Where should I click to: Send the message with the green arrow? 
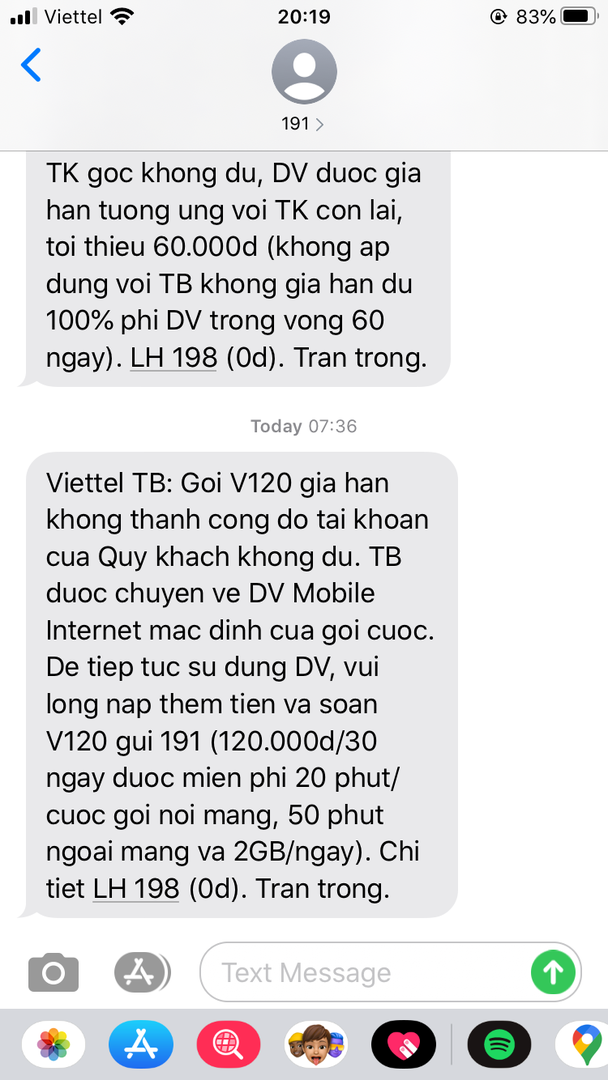pos(552,971)
